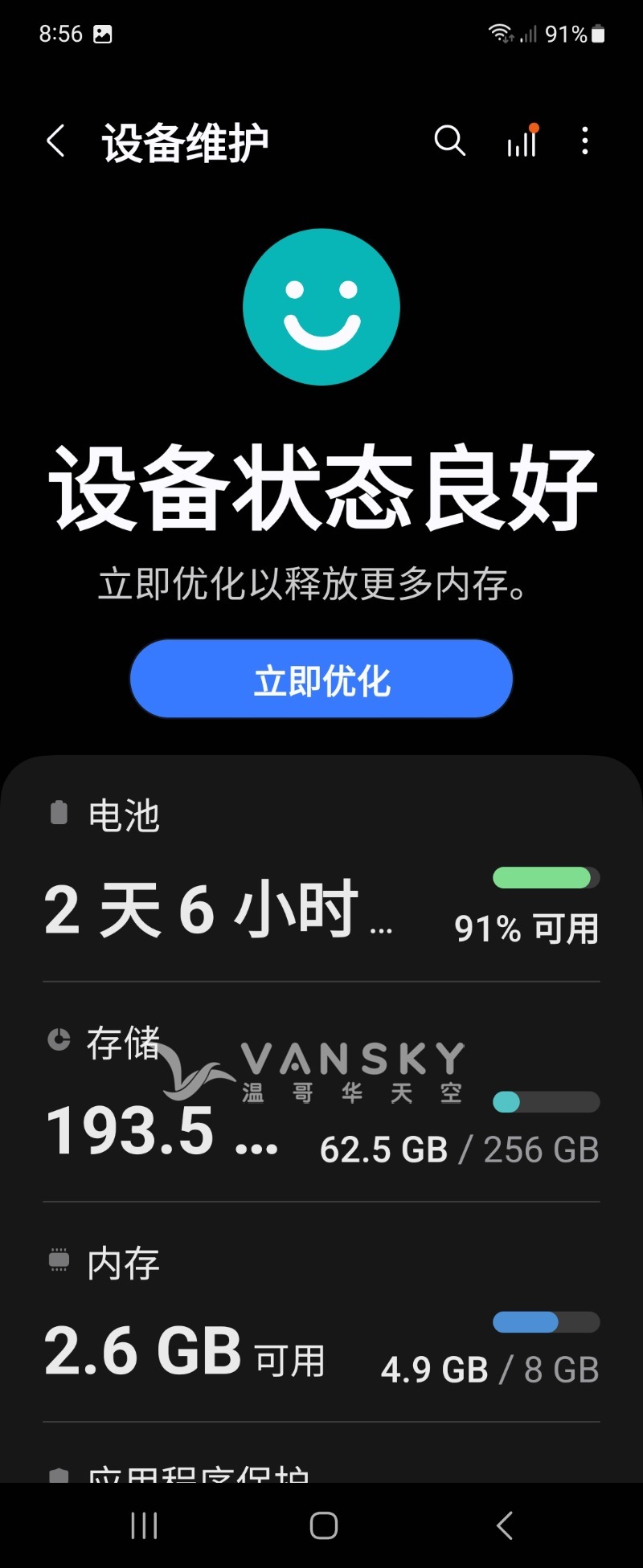Viewport: 643px width, 1568px height.
Task: Open the search icon in the header
Action: pos(449,141)
